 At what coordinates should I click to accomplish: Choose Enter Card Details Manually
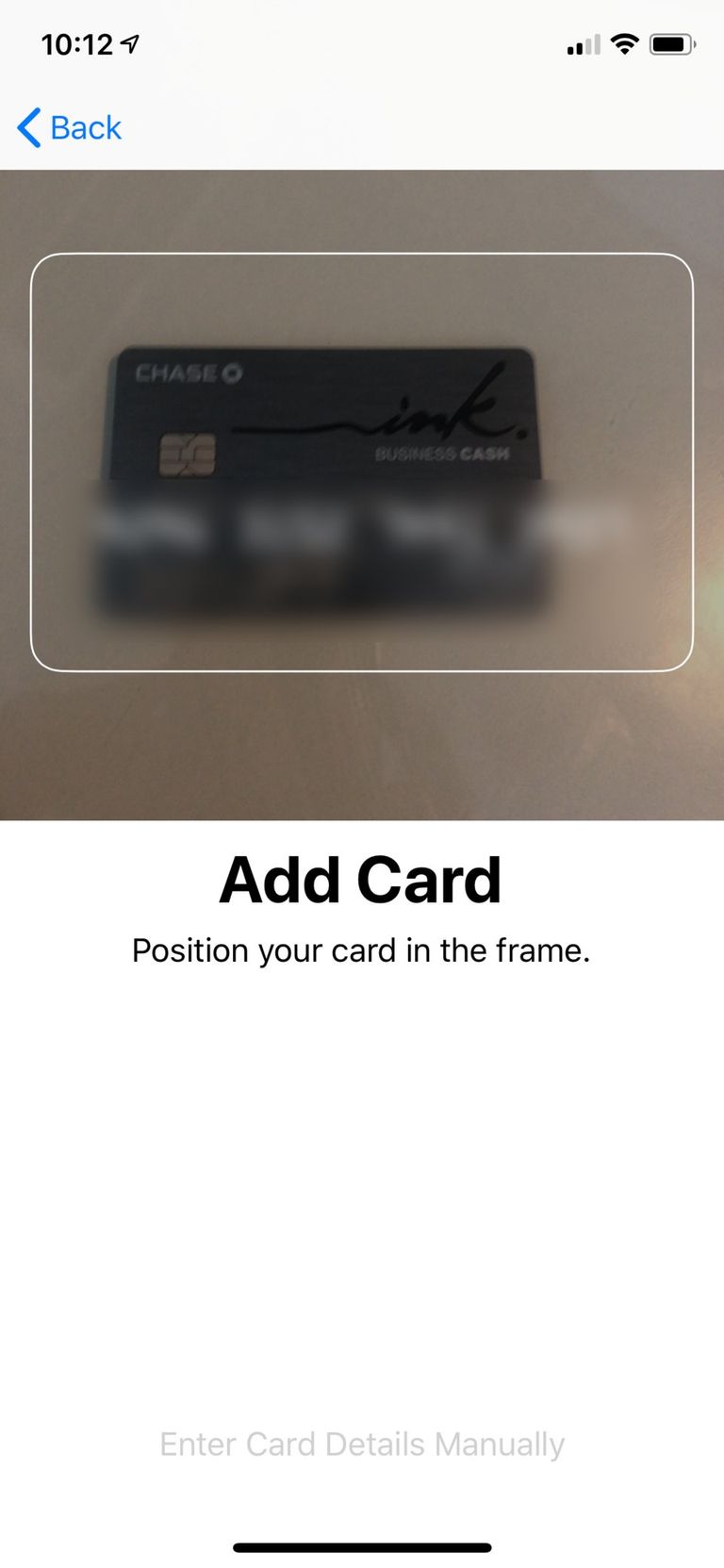pyautogui.click(x=362, y=1444)
